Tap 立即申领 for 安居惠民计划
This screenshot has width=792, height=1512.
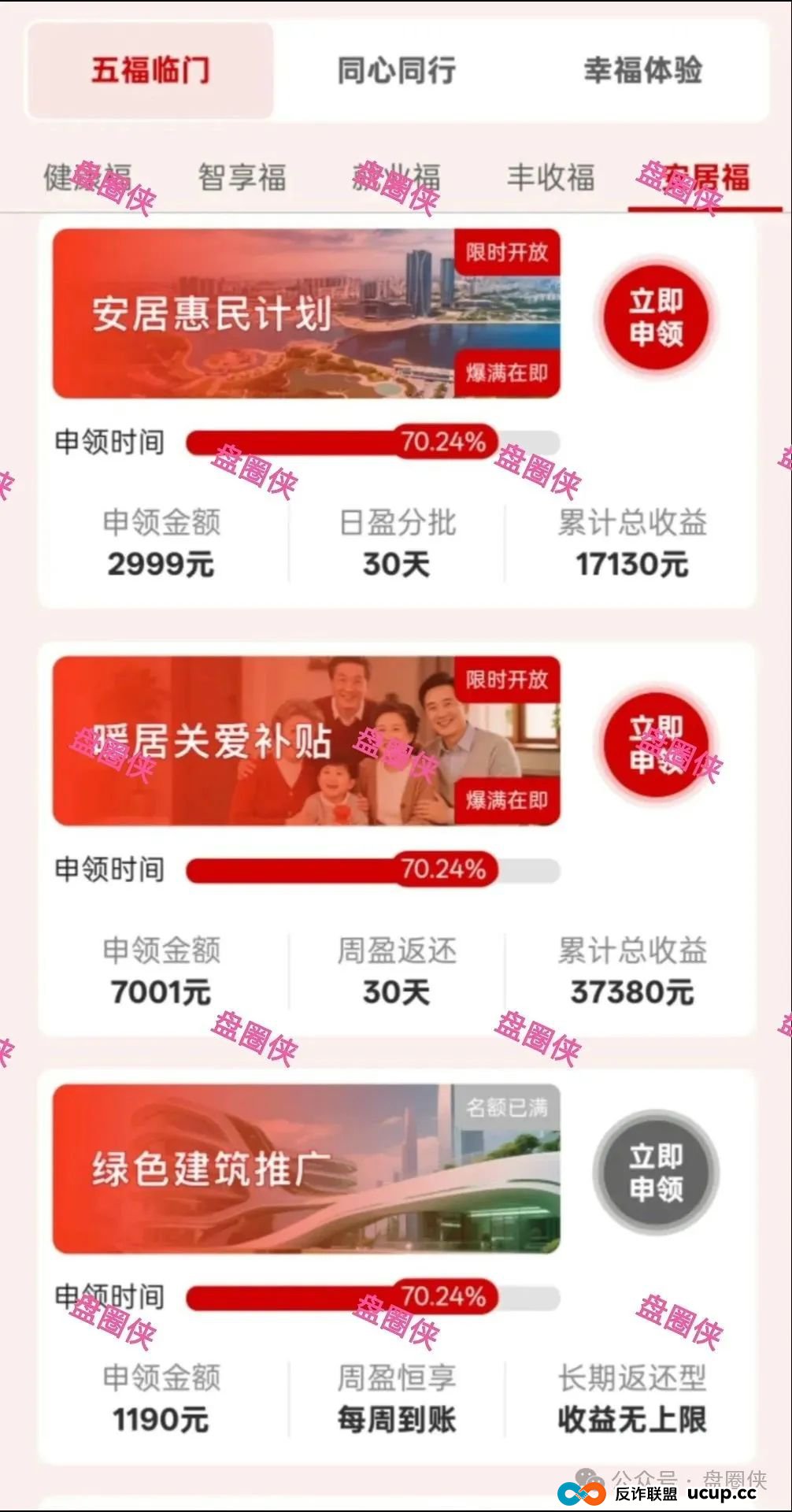click(x=656, y=317)
